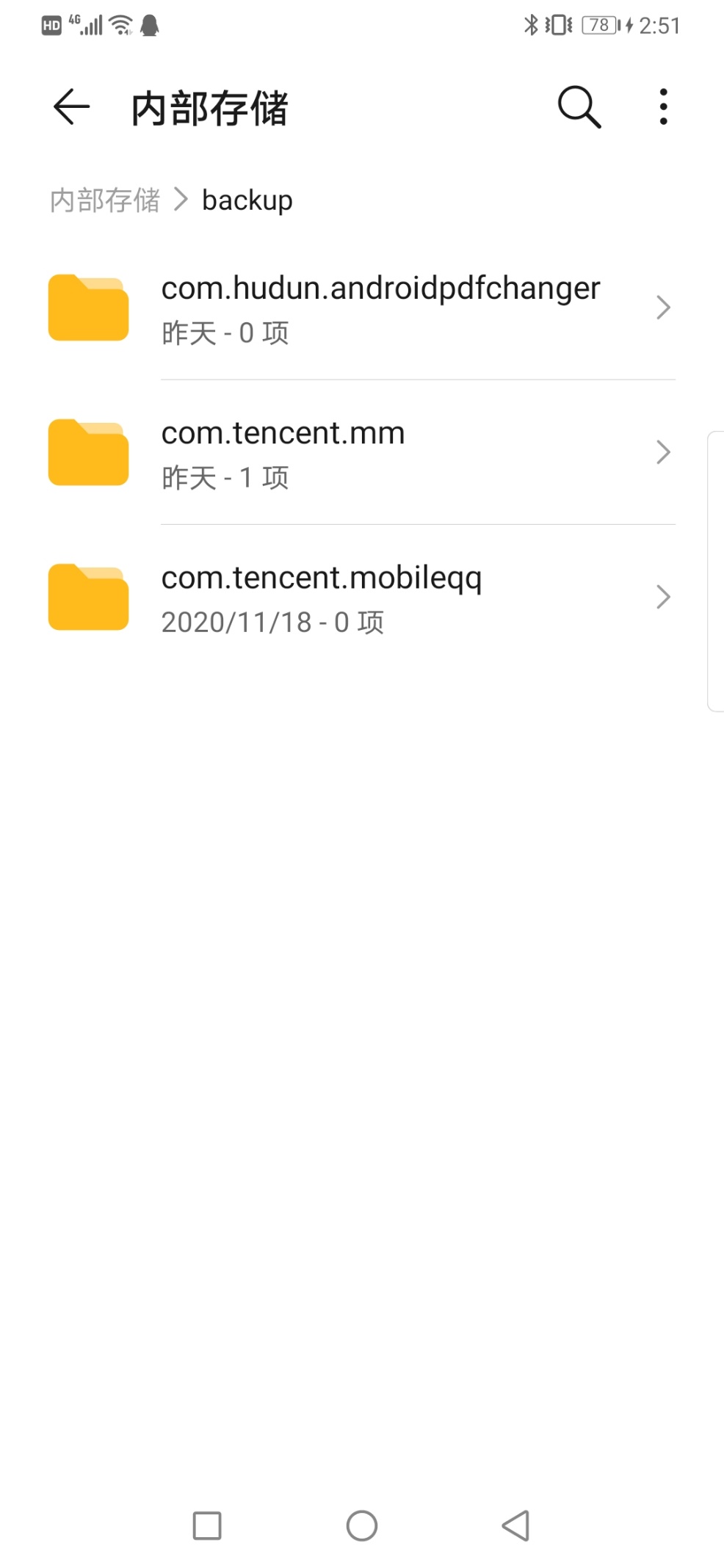Open the three-dot overflow menu
The image size is (724, 1568).
coord(663,107)
